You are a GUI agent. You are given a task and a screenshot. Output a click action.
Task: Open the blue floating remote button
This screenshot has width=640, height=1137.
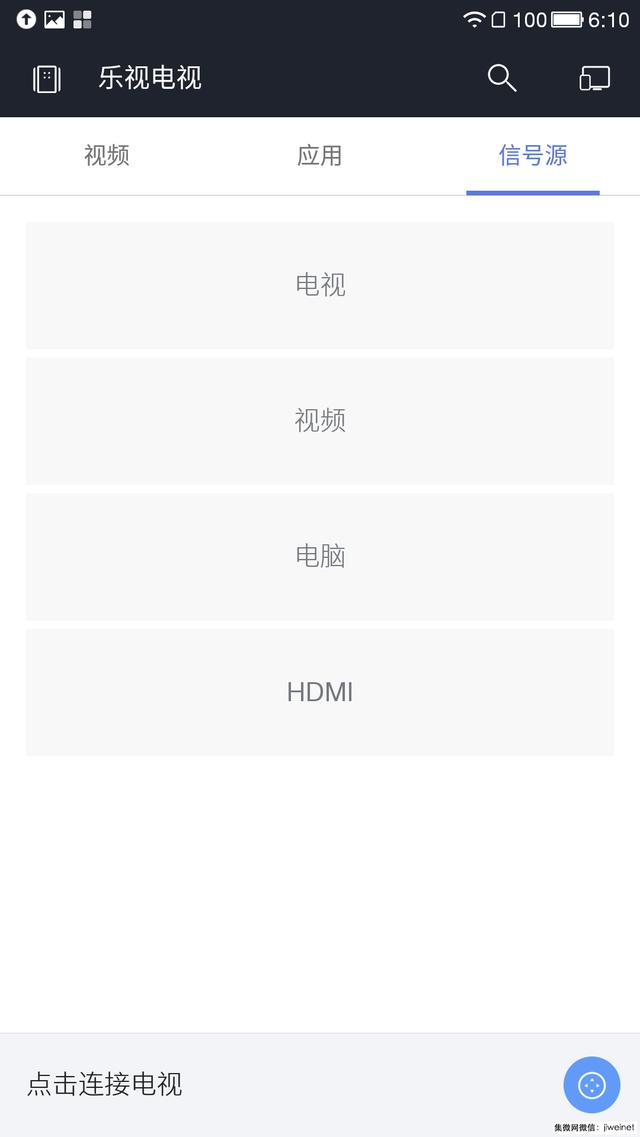[x=591, y=1085]
